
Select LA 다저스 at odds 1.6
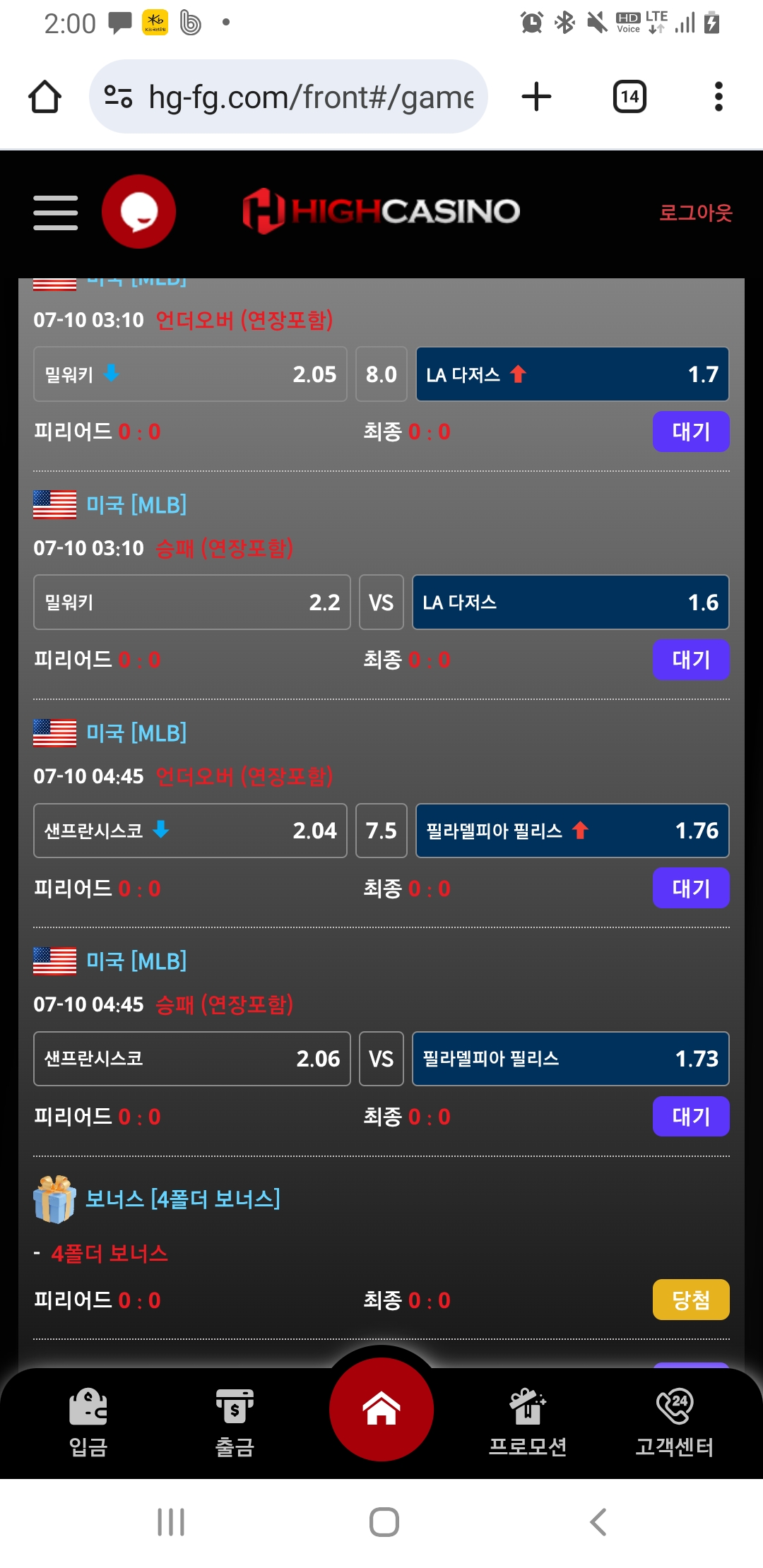click(571, 602)
